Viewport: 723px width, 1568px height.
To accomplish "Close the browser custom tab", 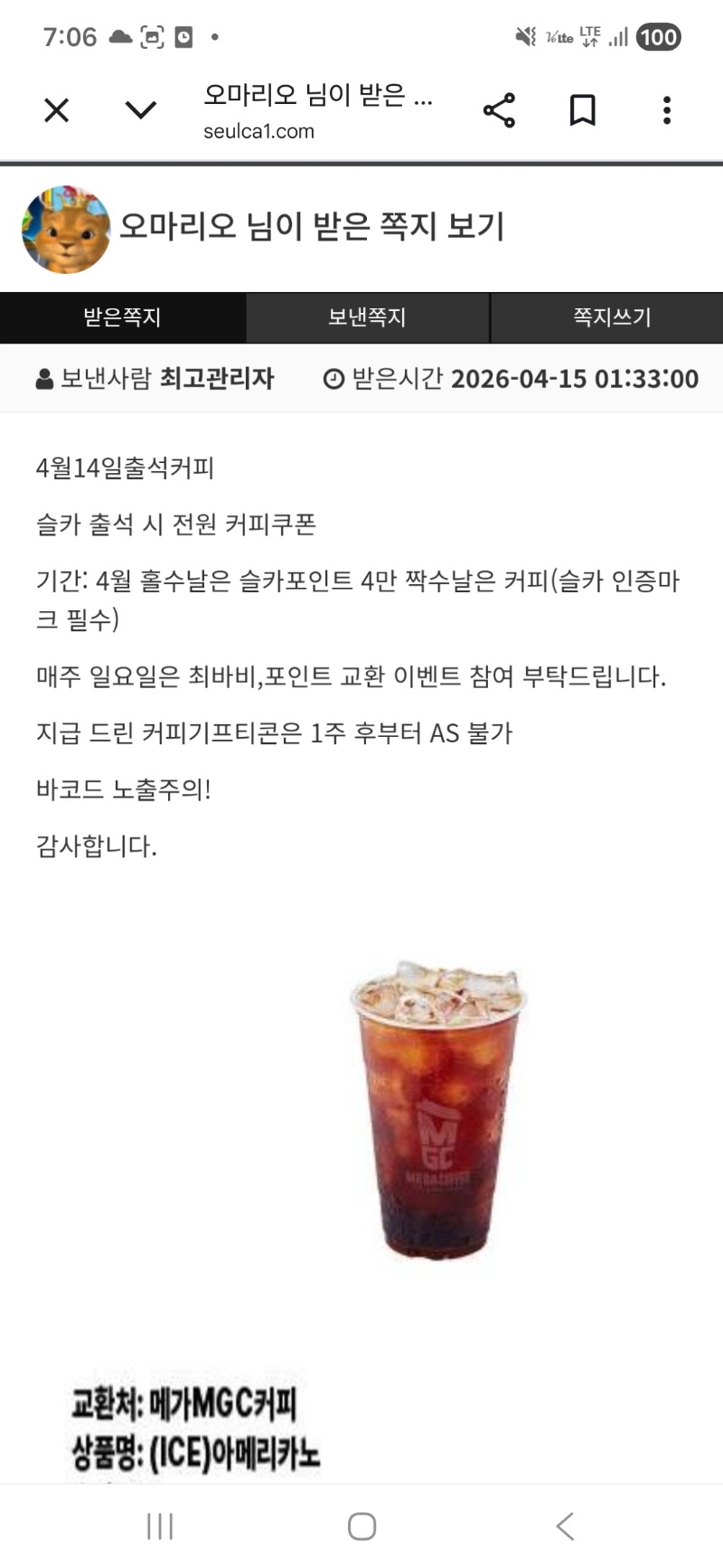I will coord(57,110).
